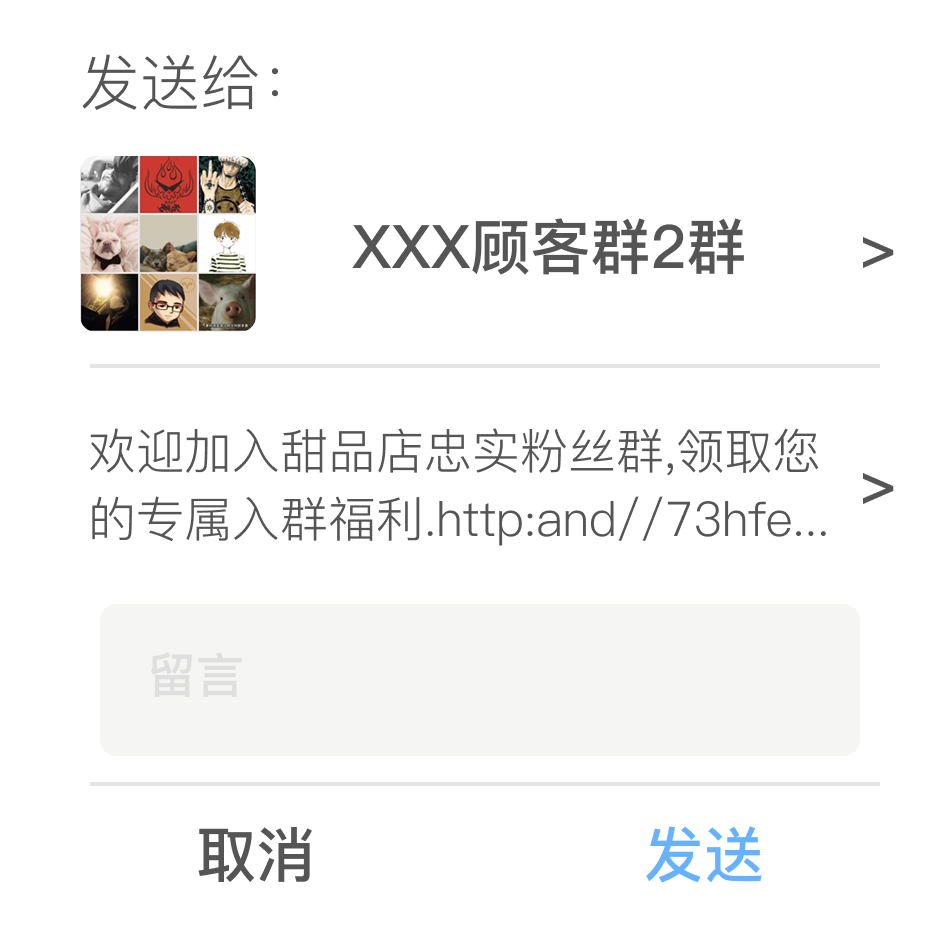Viewport: 952px width, 932px height.
Task: Cancel with the 取消 button
Action: (x=255, y=856)
